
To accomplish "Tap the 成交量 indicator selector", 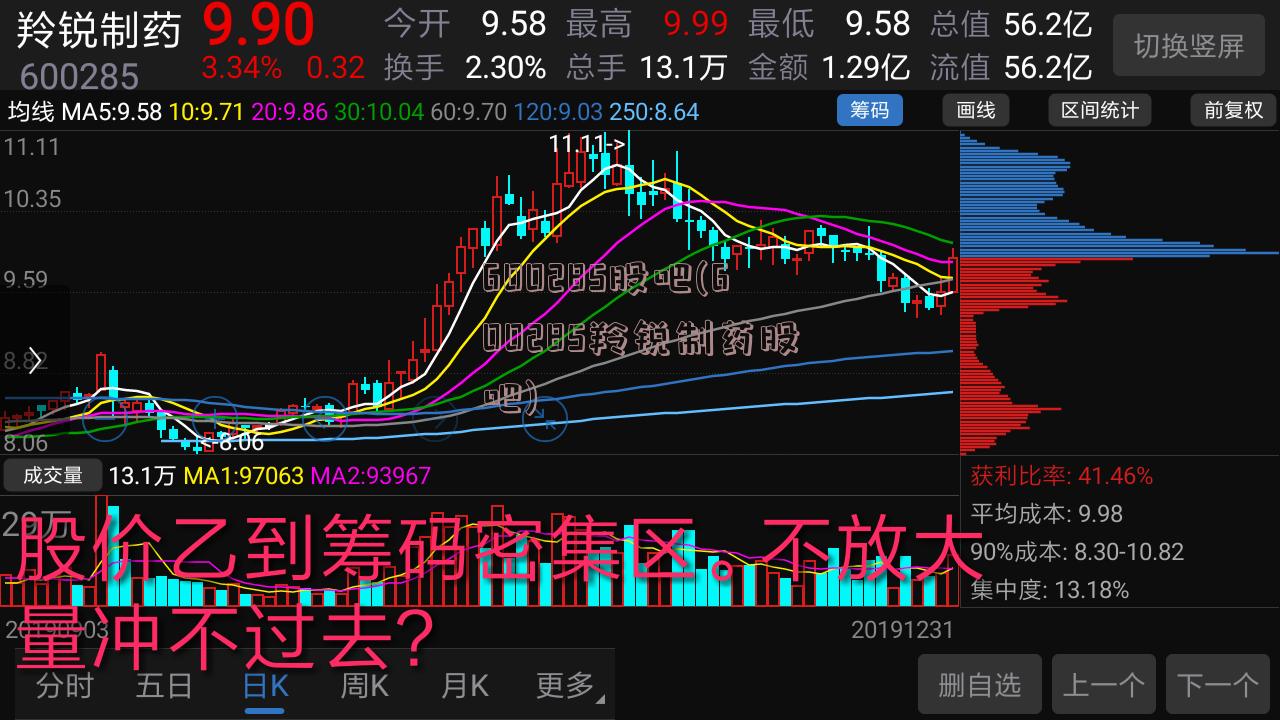I will click(53, 476).
